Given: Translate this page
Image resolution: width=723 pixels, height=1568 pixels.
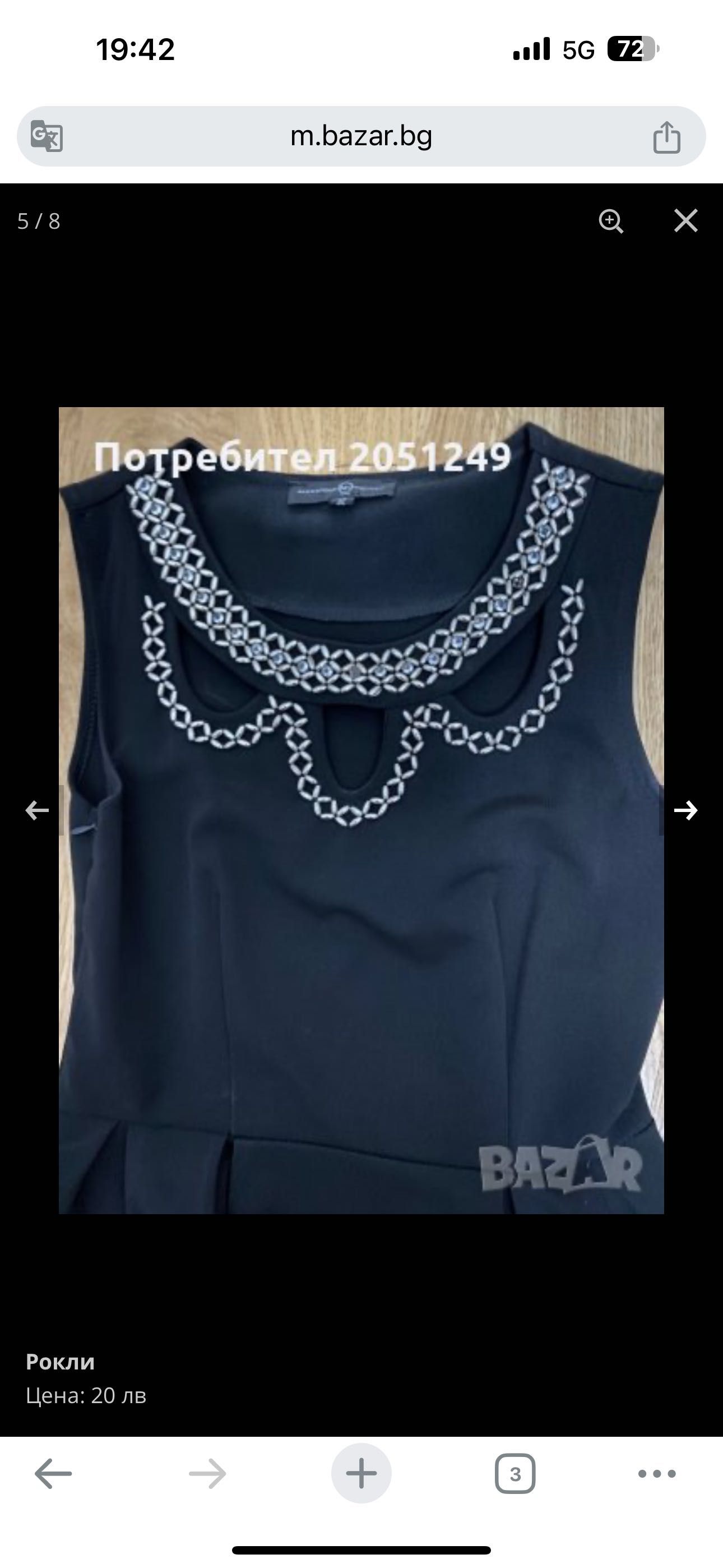Looking at the screenshot, I should (47, 136).
